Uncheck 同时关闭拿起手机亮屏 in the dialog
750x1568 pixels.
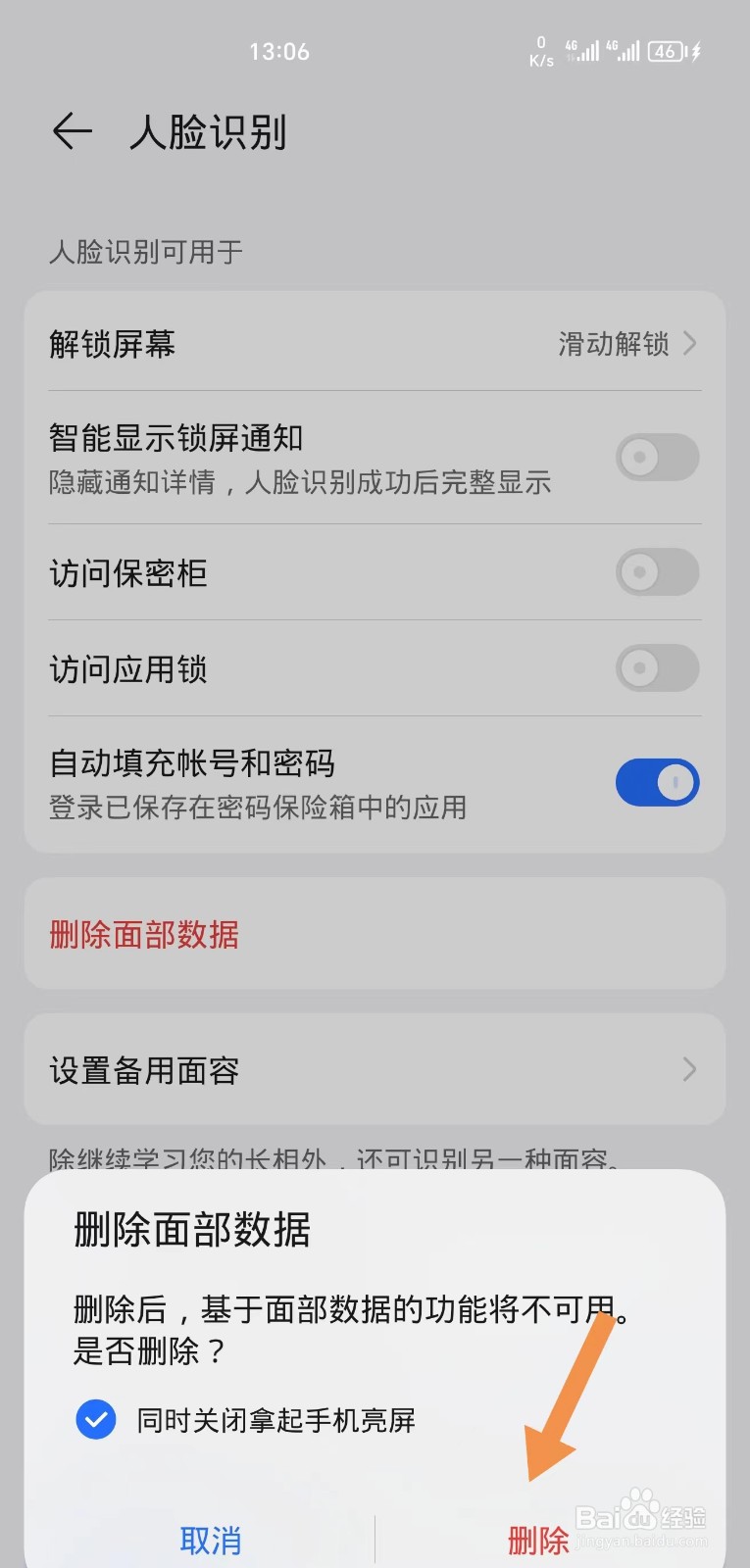point(95,1418)
